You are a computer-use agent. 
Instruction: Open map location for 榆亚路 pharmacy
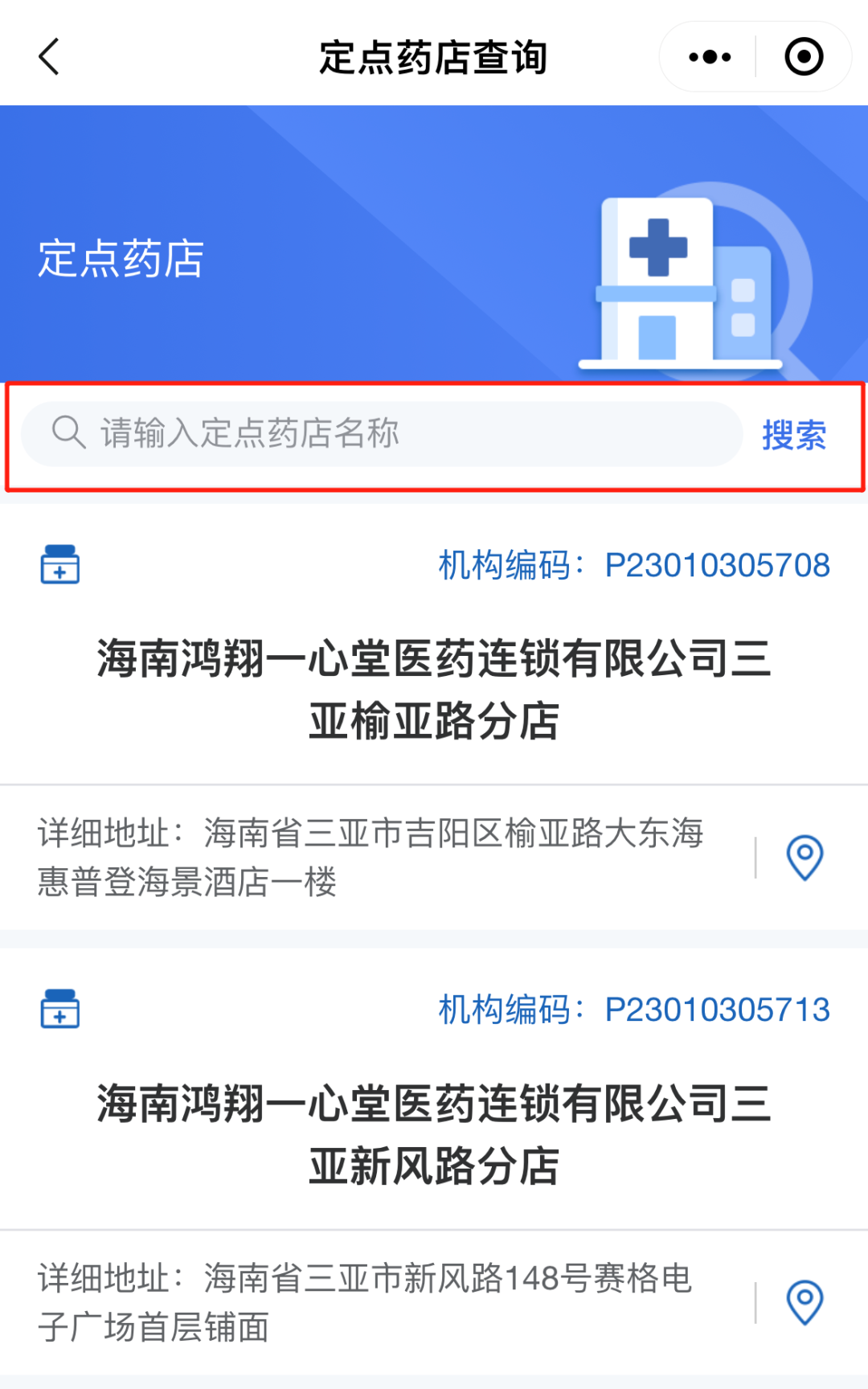(805, 858)
